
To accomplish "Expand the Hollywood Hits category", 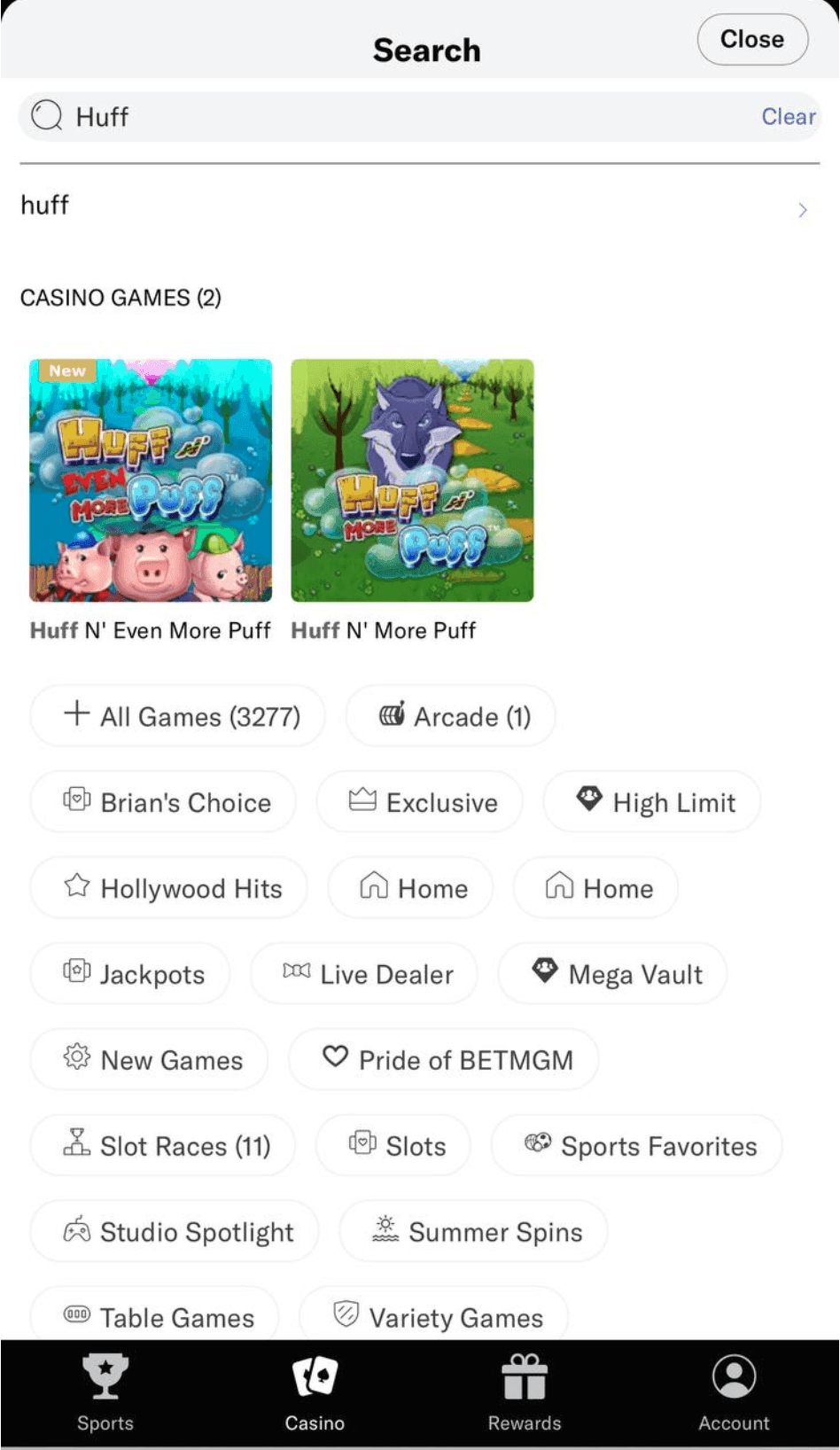I will coord(168,887).
